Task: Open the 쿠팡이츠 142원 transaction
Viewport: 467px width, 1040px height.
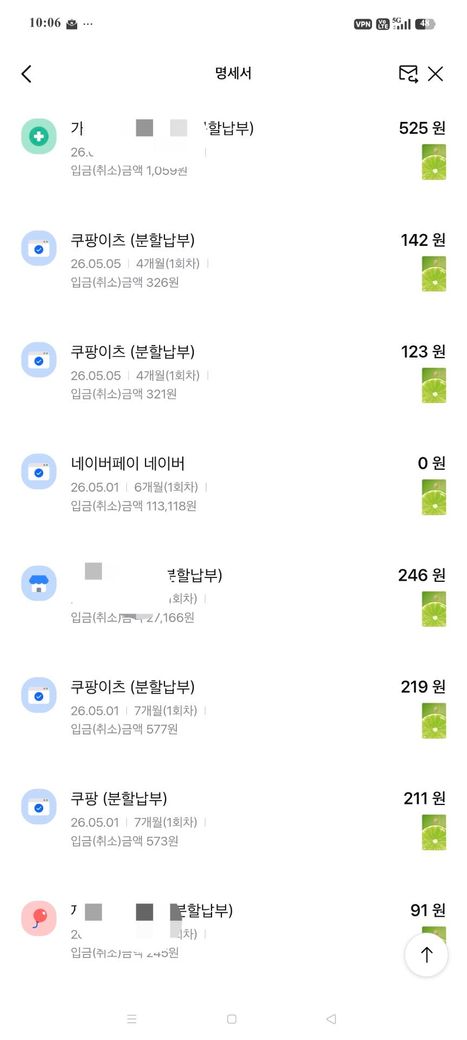Action: click(234, 261)
